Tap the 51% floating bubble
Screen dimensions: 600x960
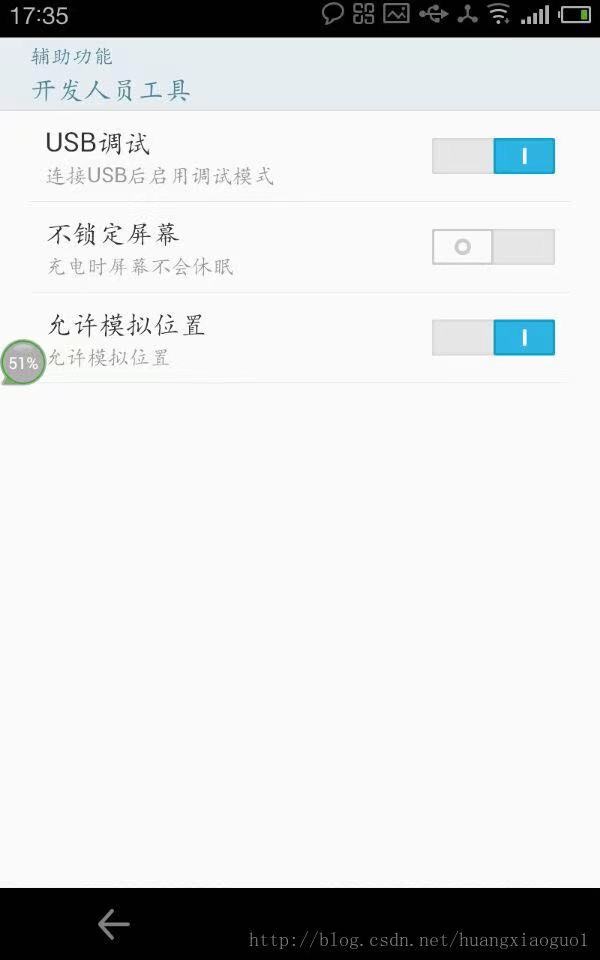click(23, 362)
